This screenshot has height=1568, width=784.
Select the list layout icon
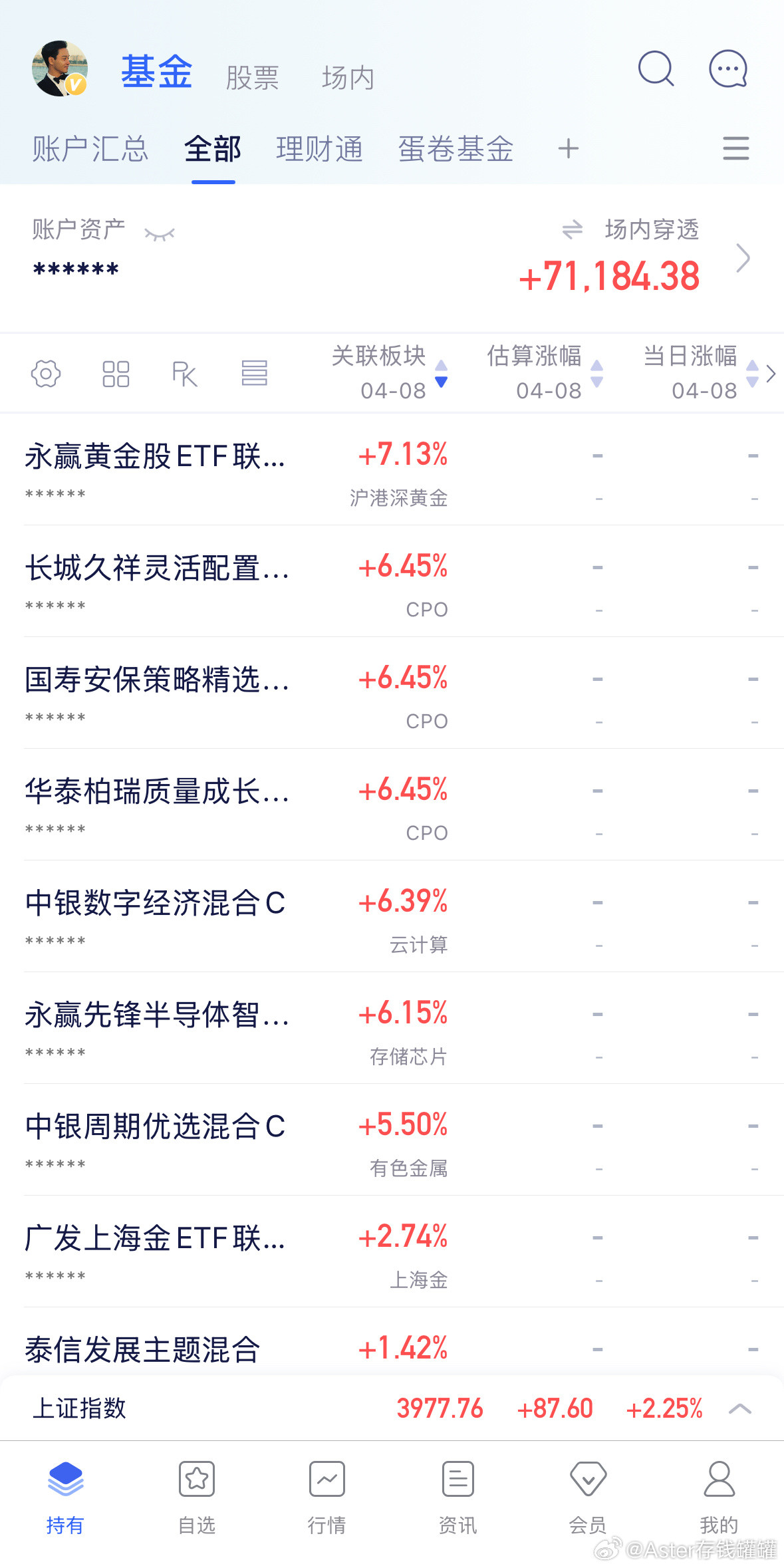255,374
